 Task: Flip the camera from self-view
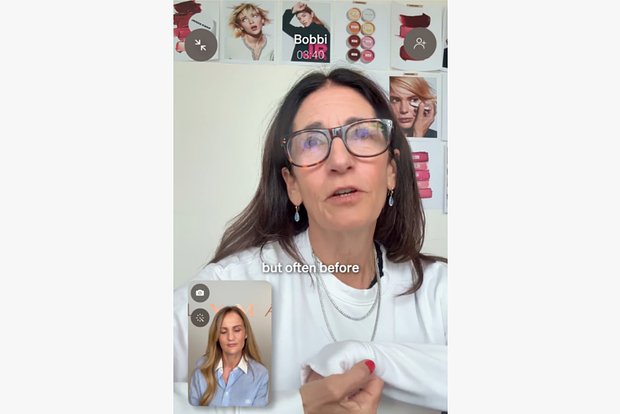[x=200, y=293]
